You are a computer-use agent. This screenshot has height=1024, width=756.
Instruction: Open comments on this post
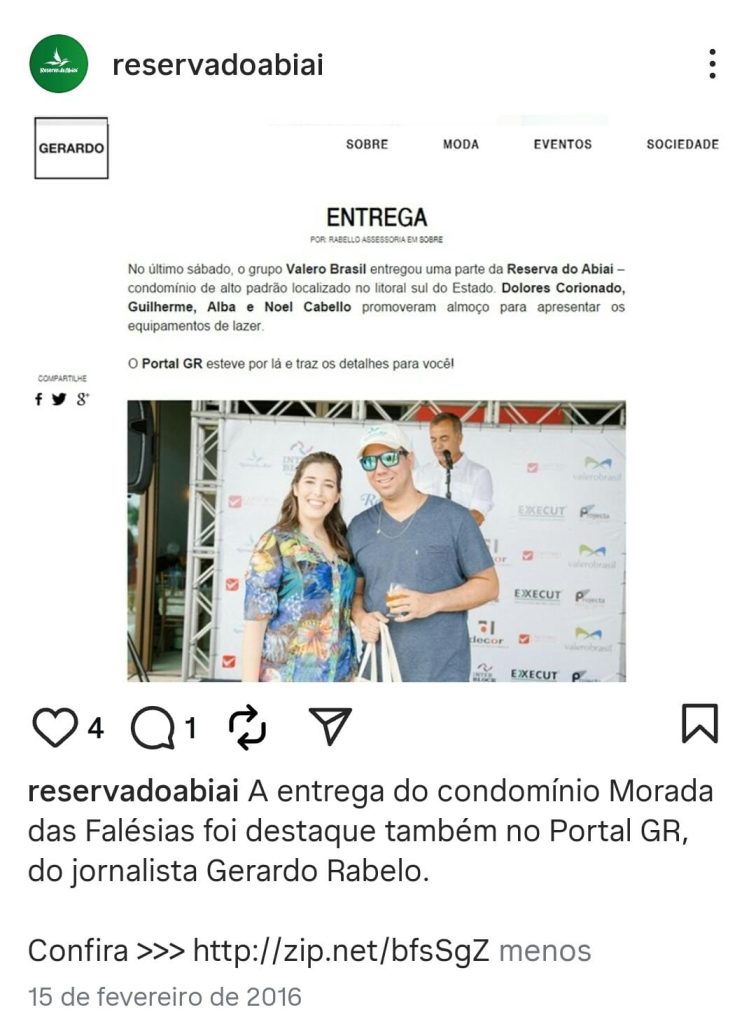click(152, 728)
